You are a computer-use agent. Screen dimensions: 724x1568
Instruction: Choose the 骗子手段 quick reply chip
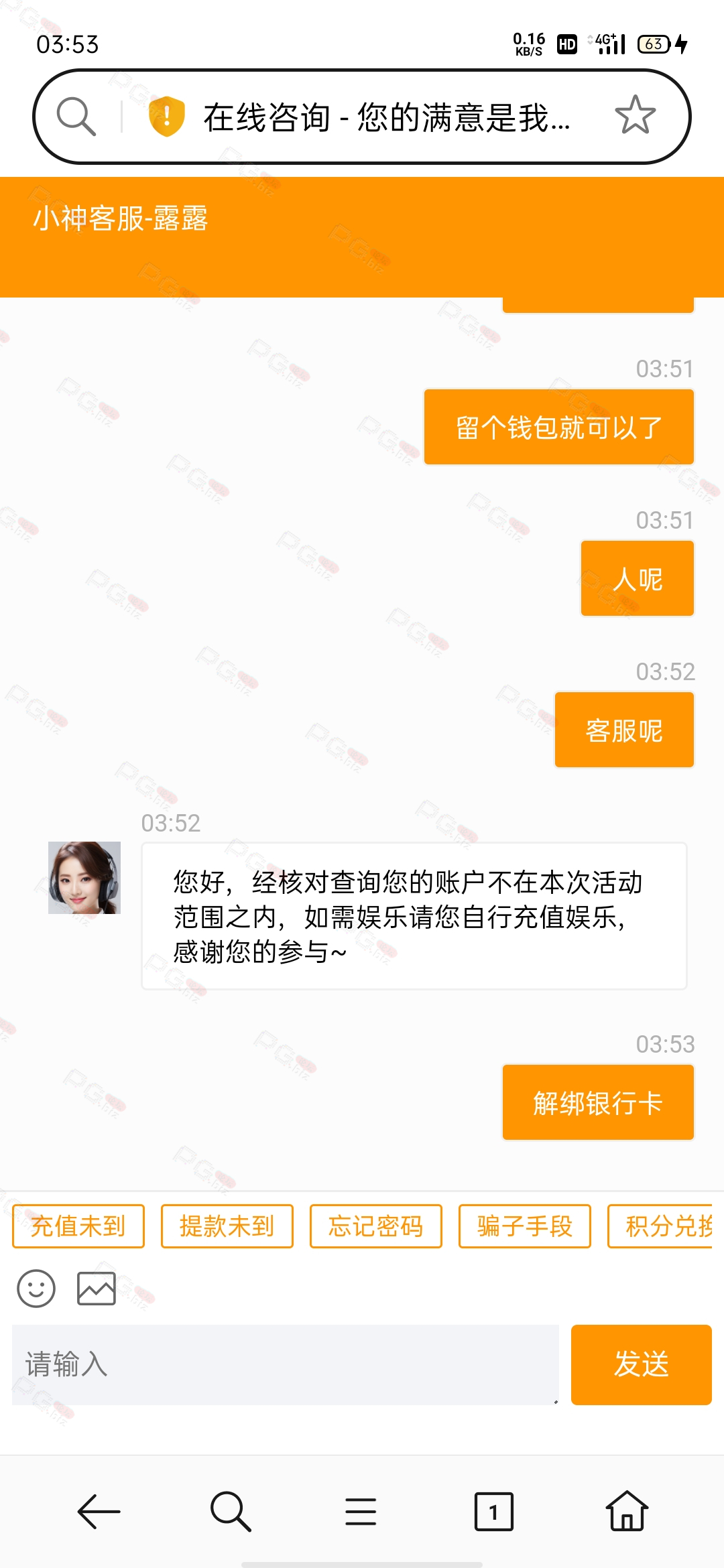click(x=525, y=1226)
